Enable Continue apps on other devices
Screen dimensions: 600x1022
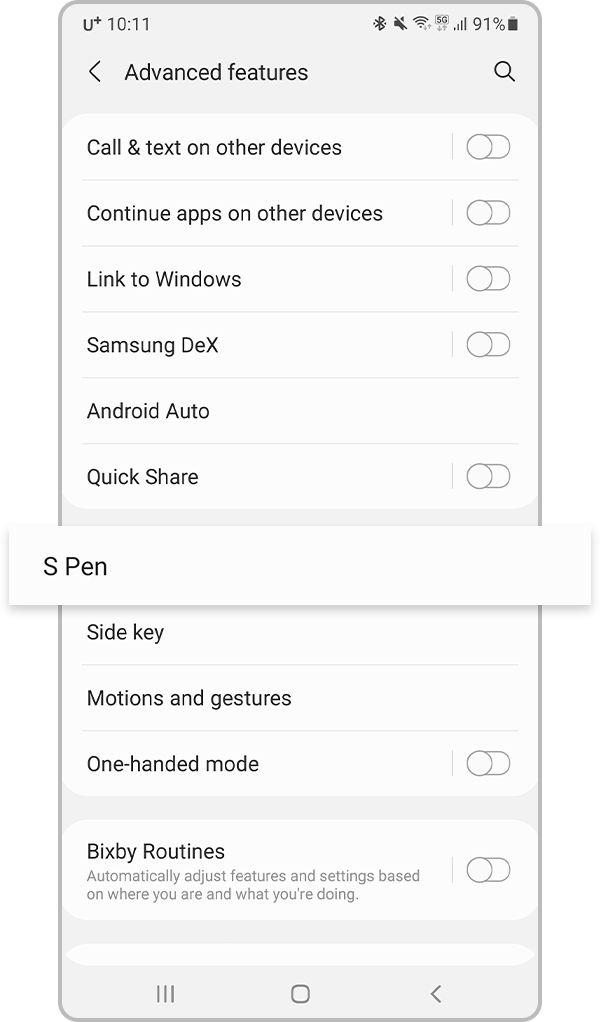point(488,213)
